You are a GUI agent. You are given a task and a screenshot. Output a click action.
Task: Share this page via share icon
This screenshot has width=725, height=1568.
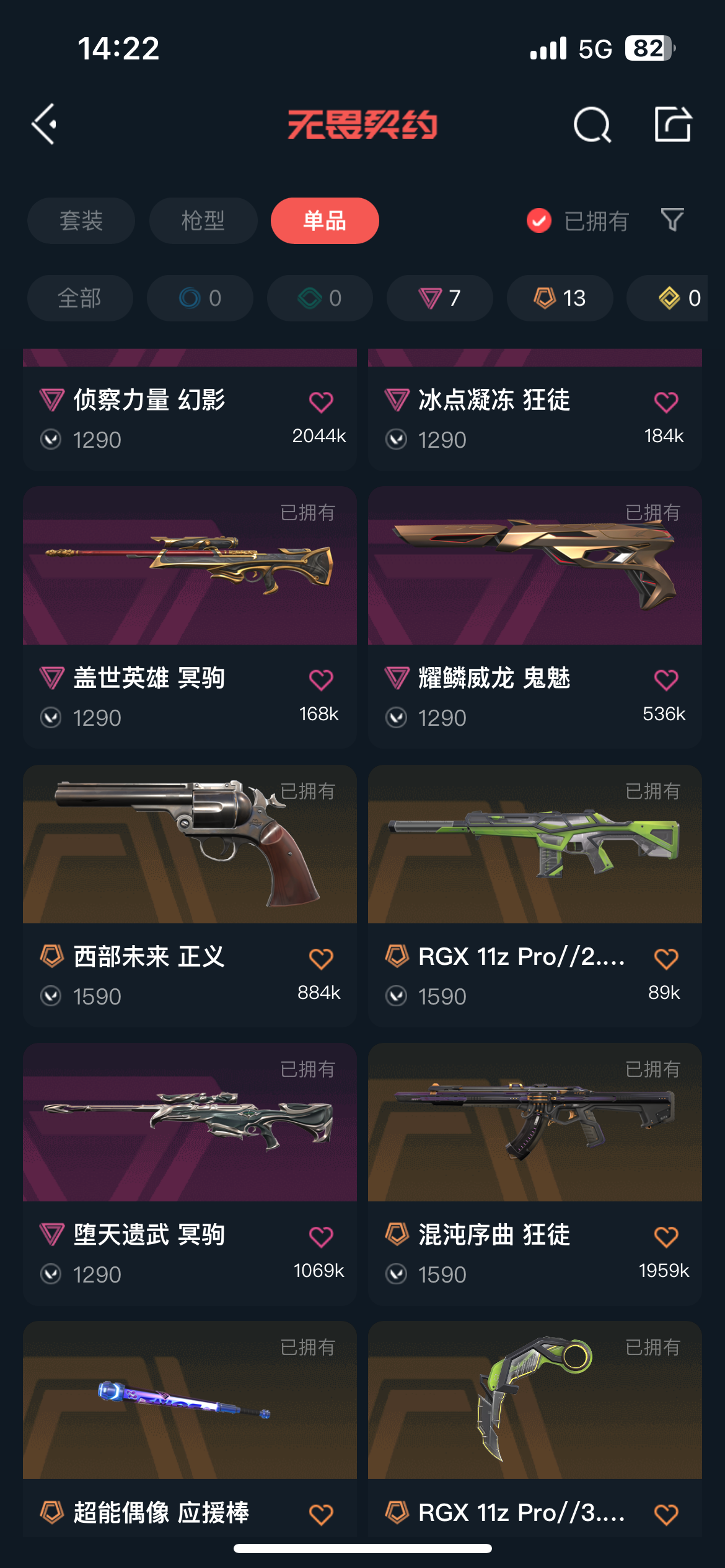pyautogui.click(x=673, y=124)
